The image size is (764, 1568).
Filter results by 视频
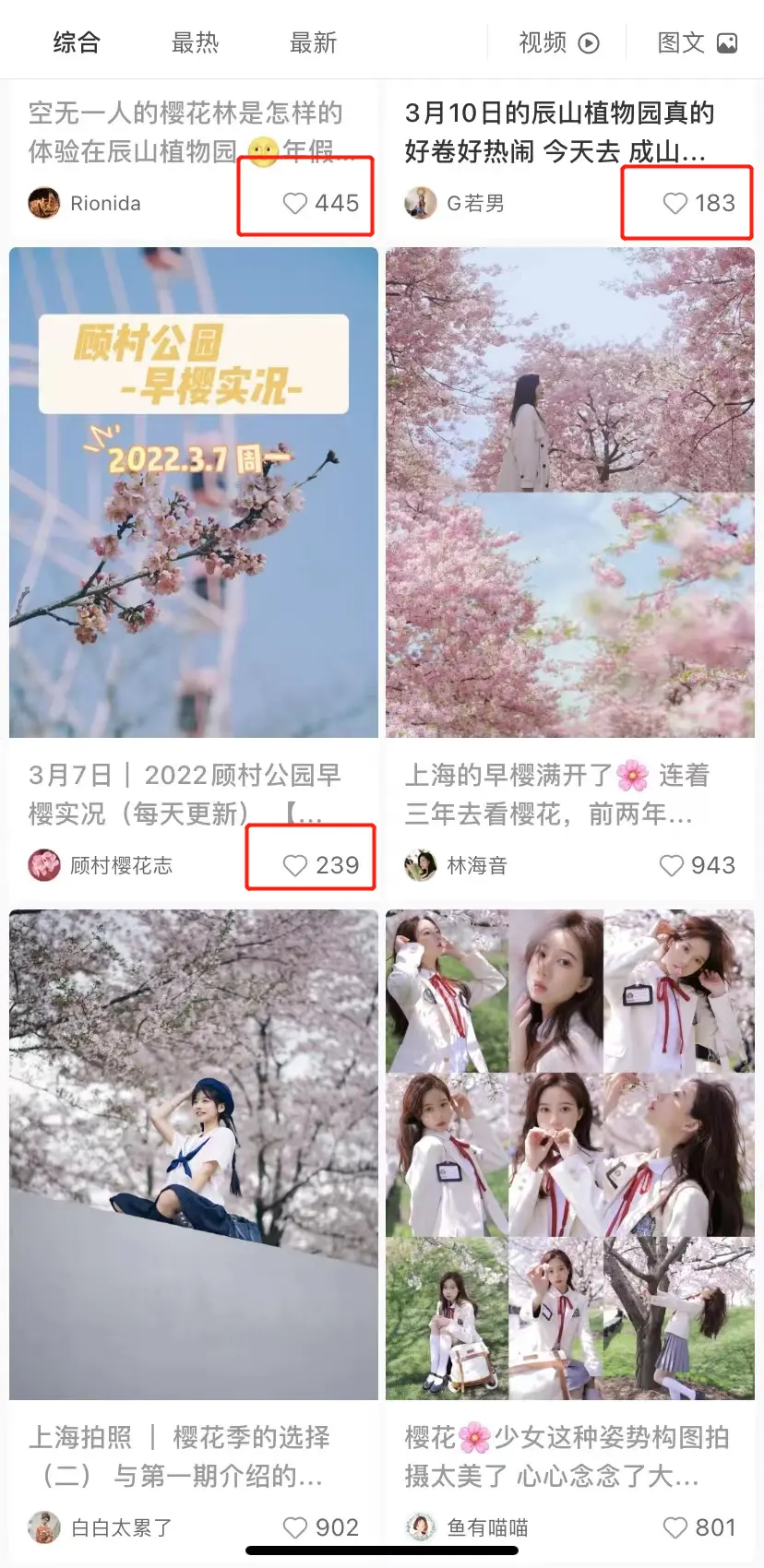(x=558, y=42)
